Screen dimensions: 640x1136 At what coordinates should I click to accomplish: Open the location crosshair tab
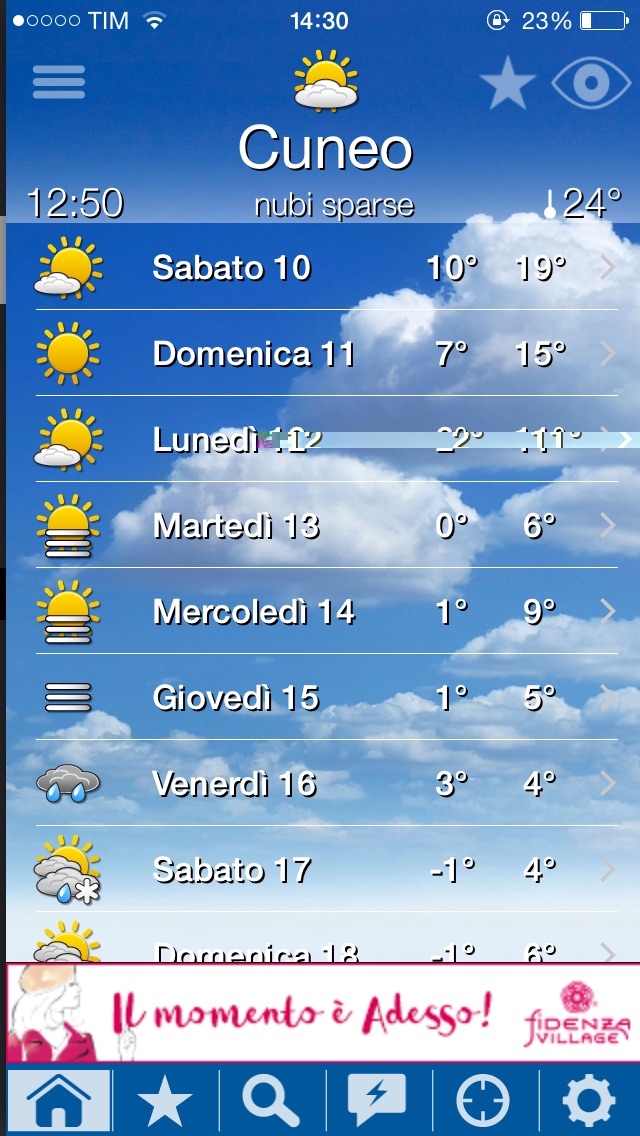483,1101
